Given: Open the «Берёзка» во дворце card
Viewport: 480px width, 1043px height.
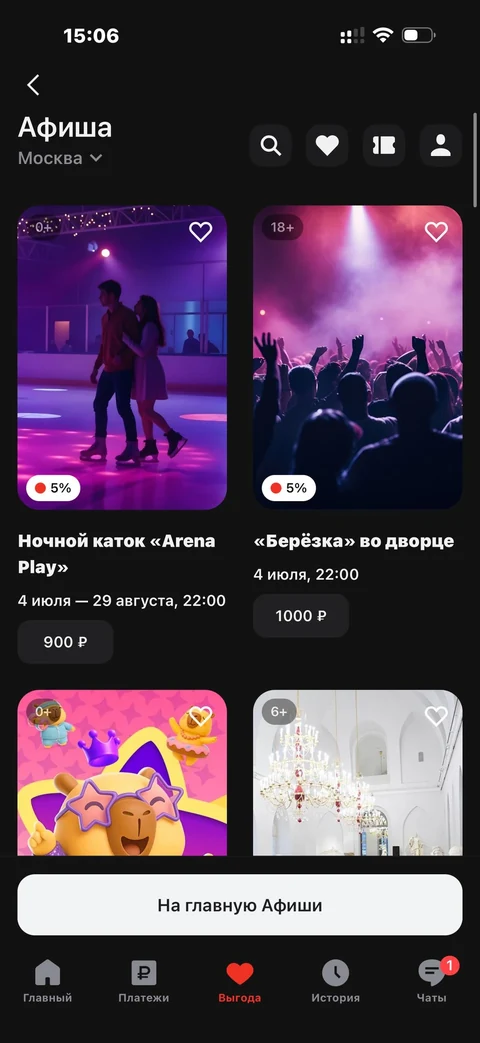Looking at the screenshot, I should (x=358, y=357).
